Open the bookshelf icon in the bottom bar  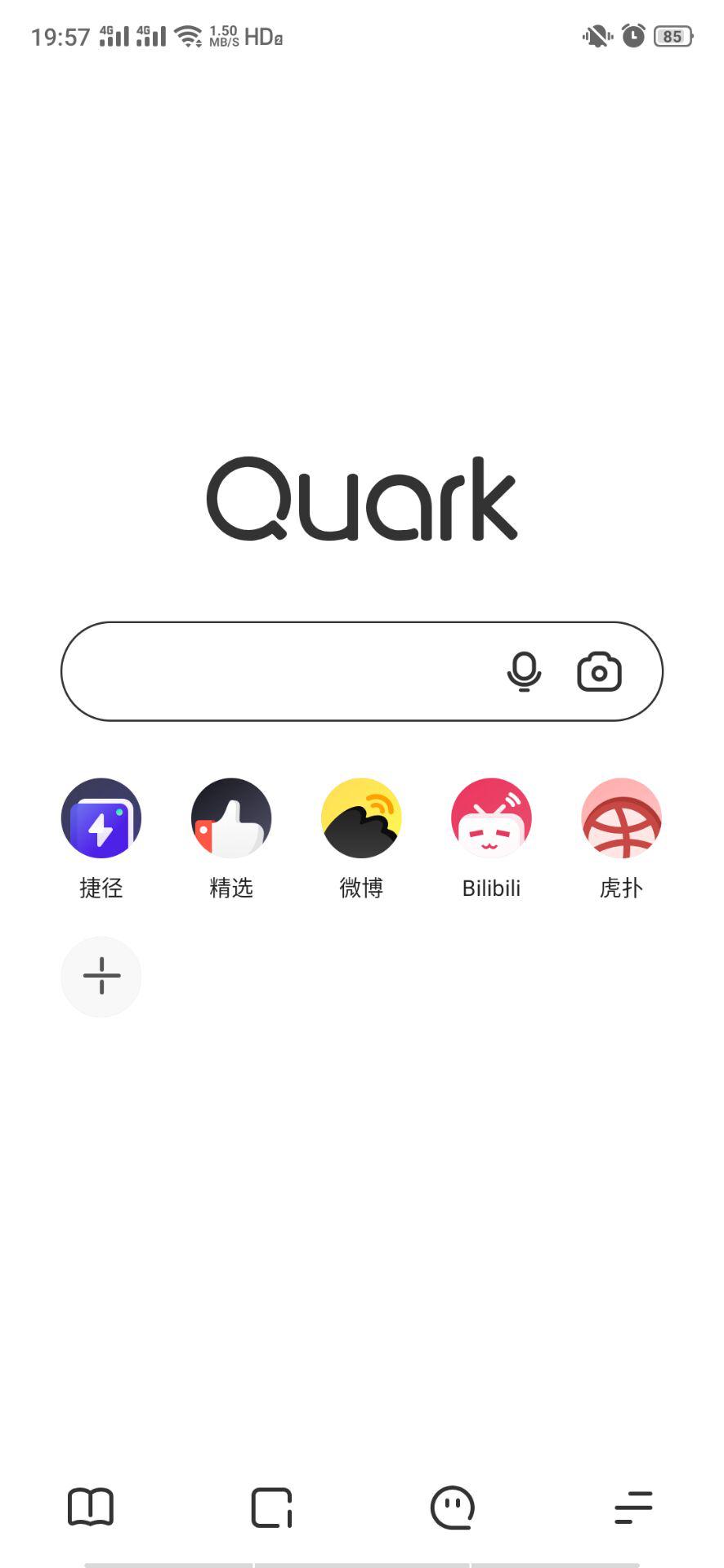(x=91, y=1507)
